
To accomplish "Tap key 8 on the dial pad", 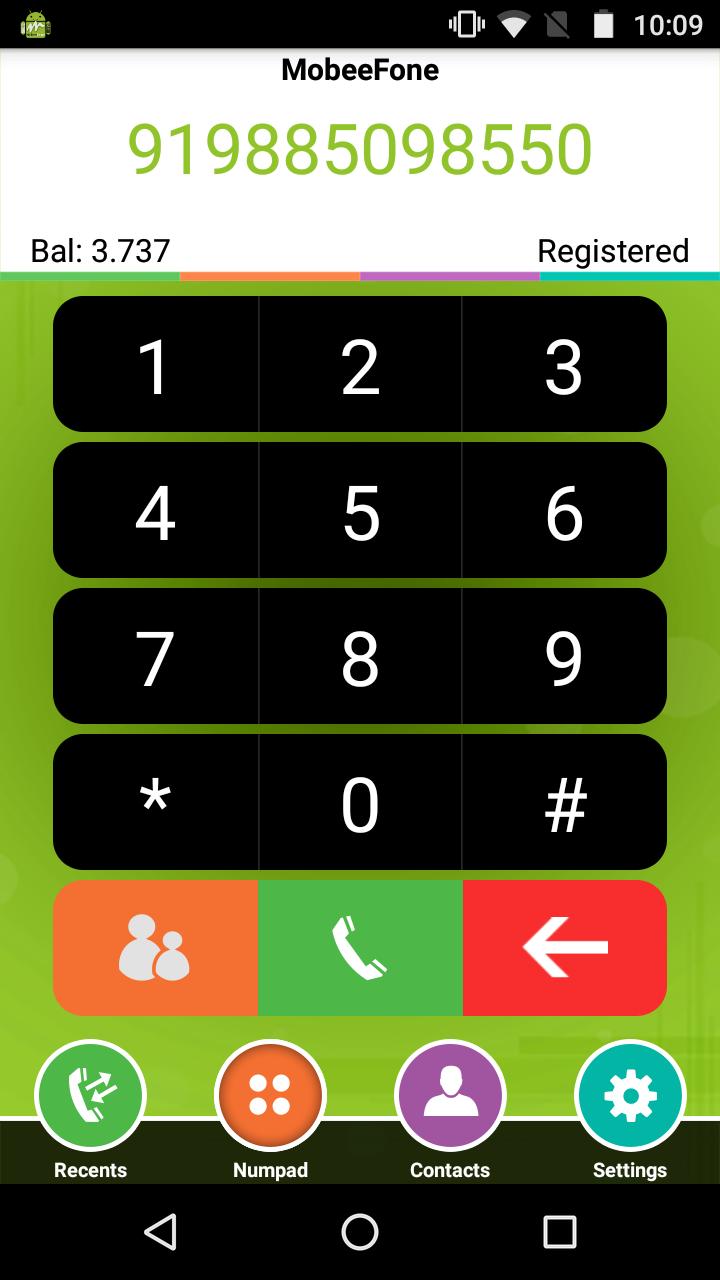I will tap(360, 657).
